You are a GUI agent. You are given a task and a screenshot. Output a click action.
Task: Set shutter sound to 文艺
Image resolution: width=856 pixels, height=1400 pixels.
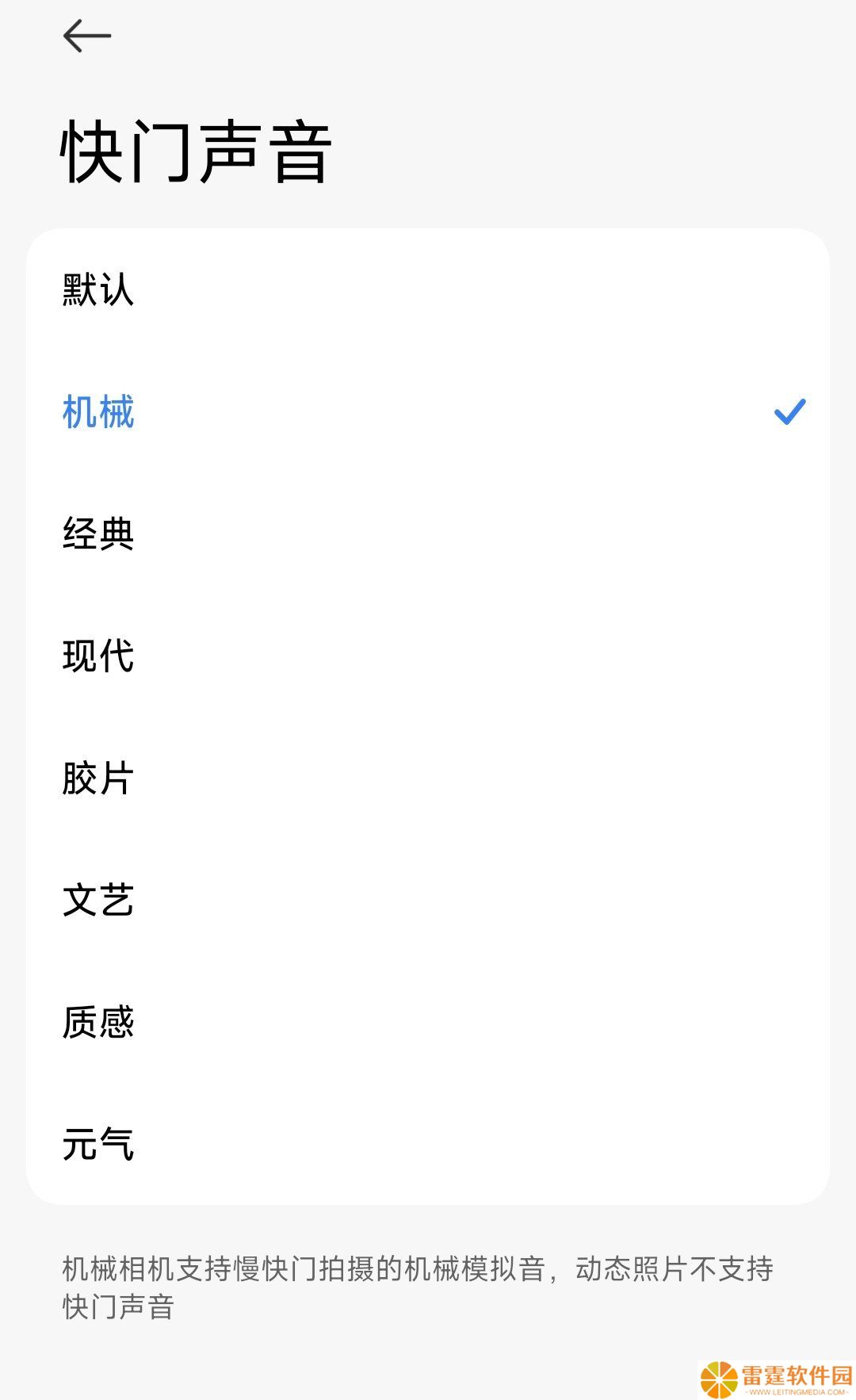click(x=428, y=900)
